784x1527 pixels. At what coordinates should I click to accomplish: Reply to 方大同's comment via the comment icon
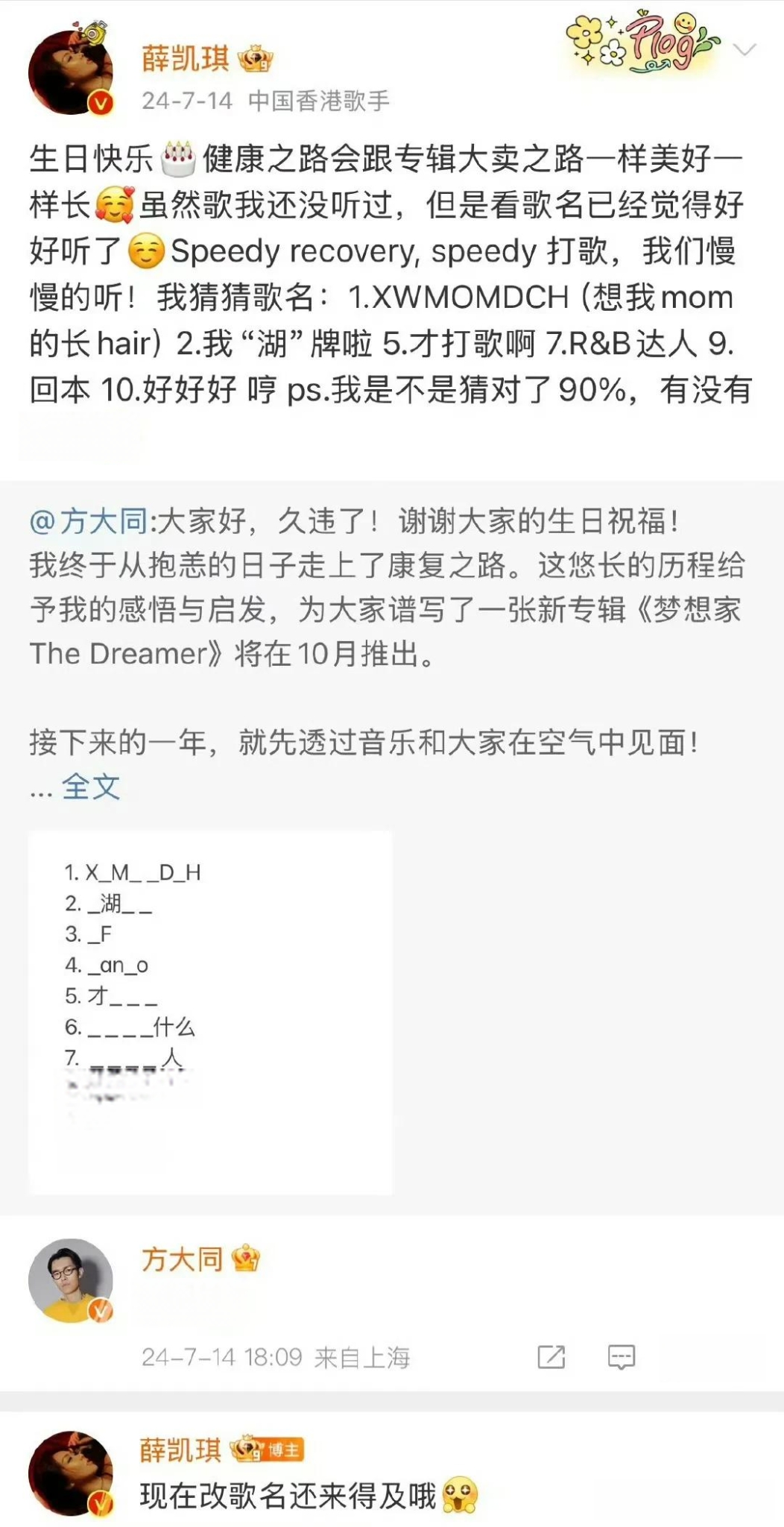click(x=622, y=1357)
